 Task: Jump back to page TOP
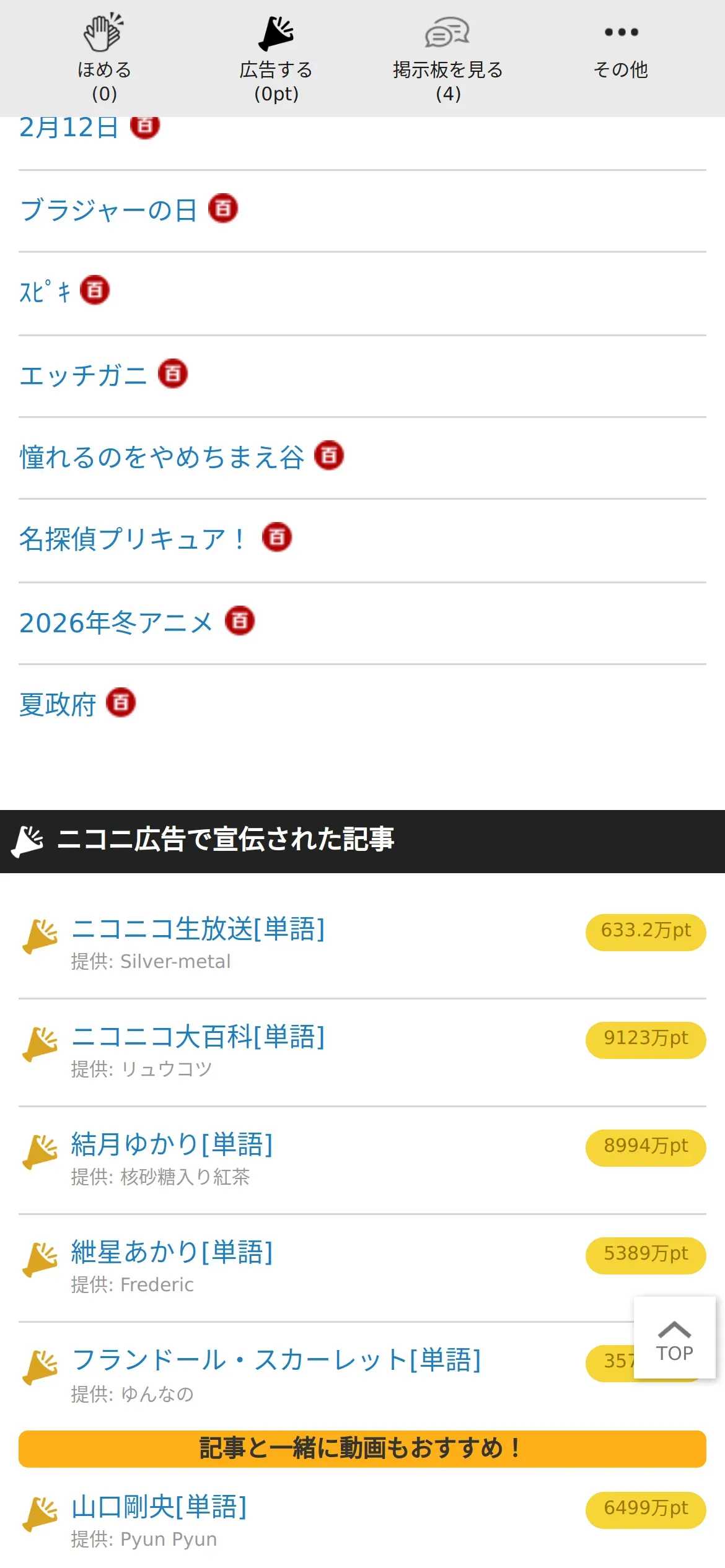(674, 1338)
